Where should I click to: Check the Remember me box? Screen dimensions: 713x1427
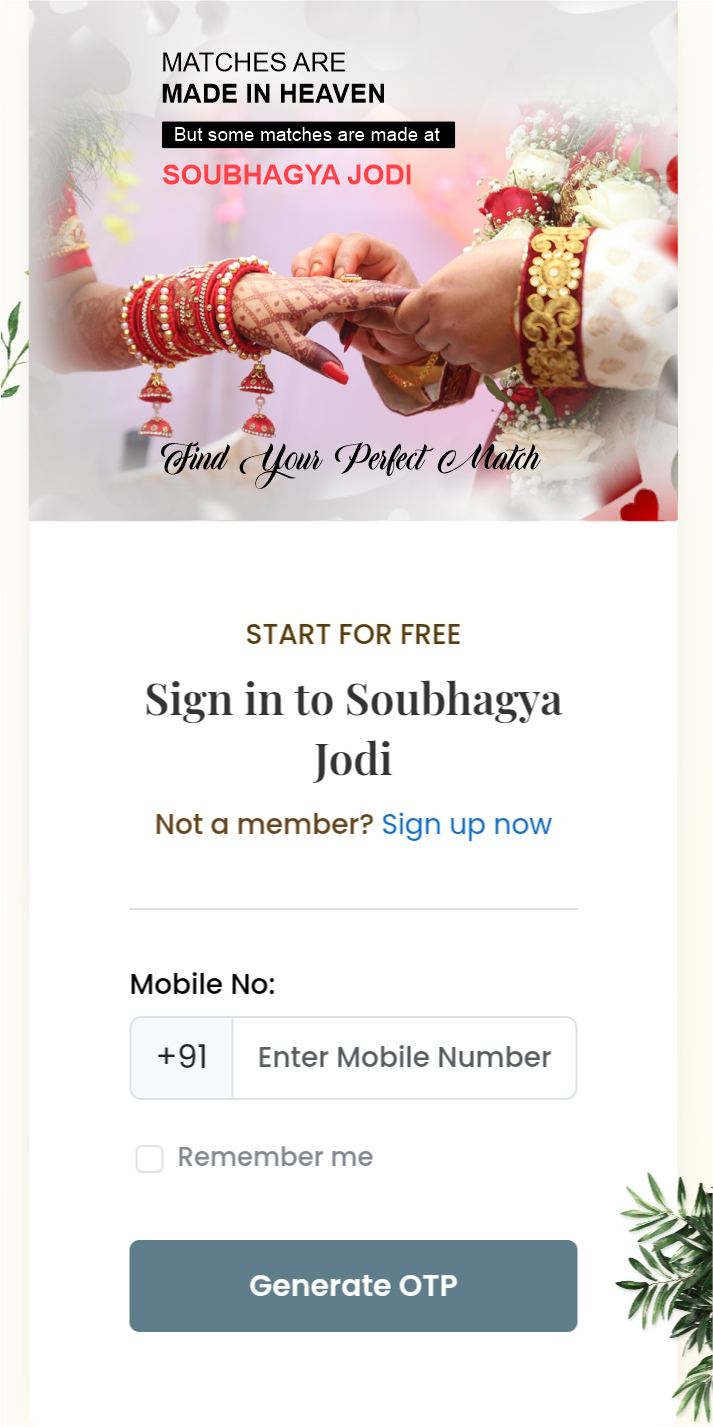150,1159
